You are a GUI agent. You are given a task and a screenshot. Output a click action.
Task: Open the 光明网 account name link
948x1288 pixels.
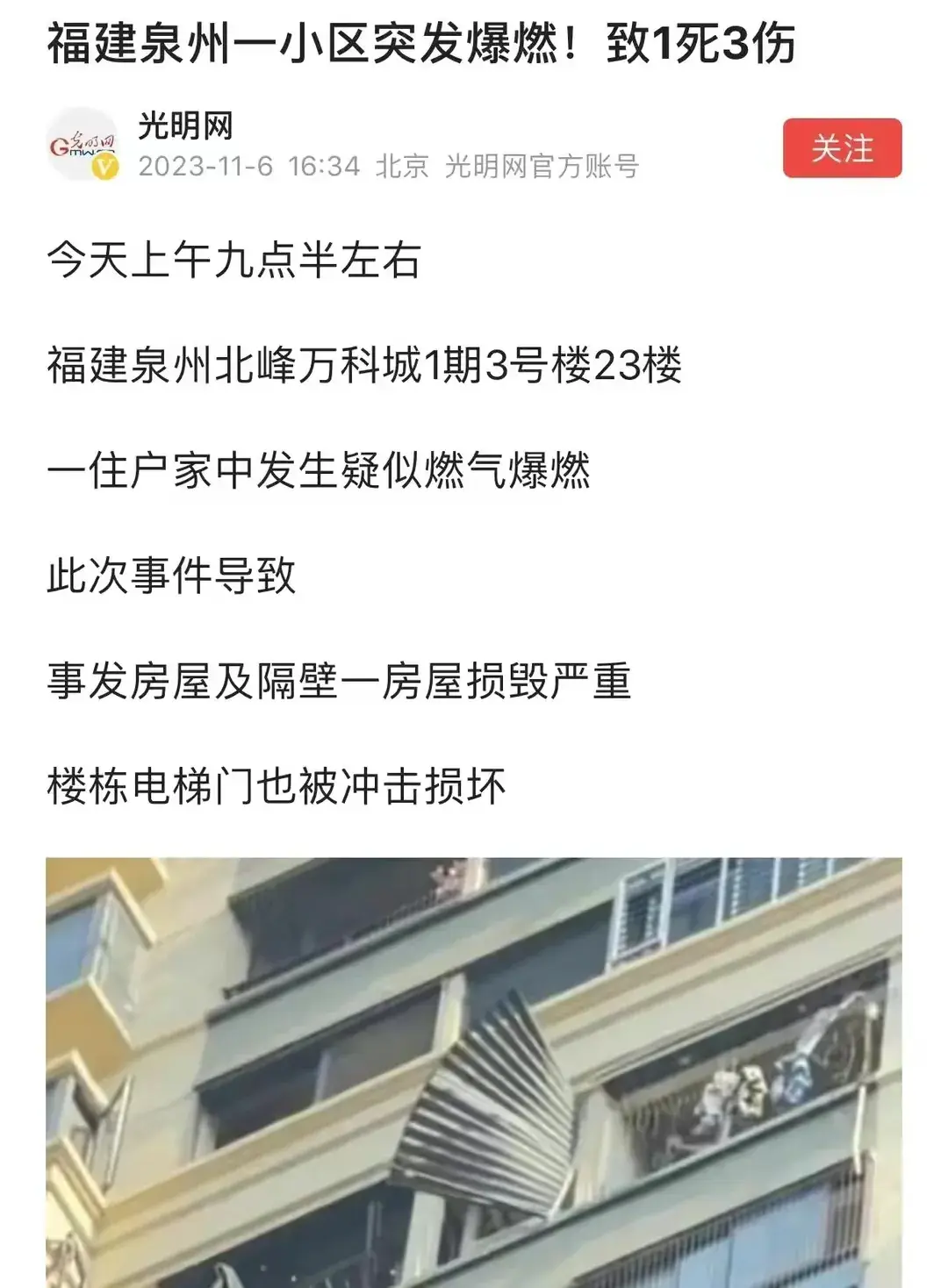click(x=186, y=126)
